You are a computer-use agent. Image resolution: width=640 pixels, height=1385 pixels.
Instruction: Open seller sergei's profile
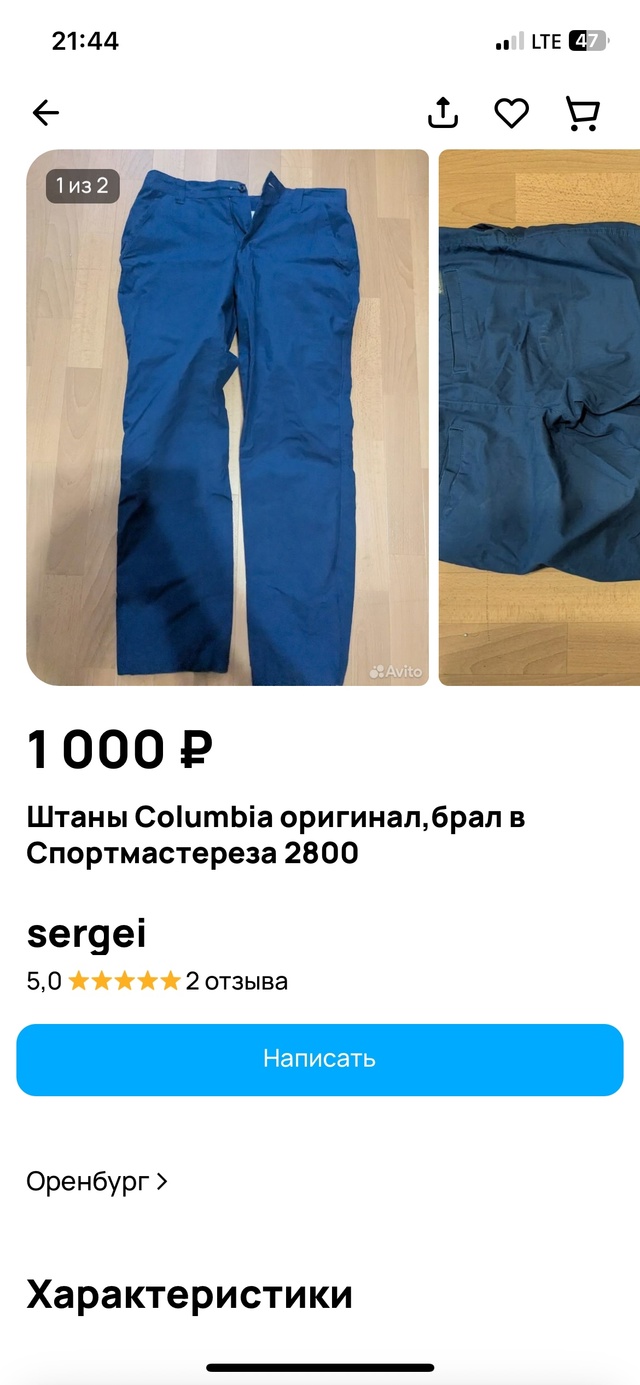pos(87,934)
